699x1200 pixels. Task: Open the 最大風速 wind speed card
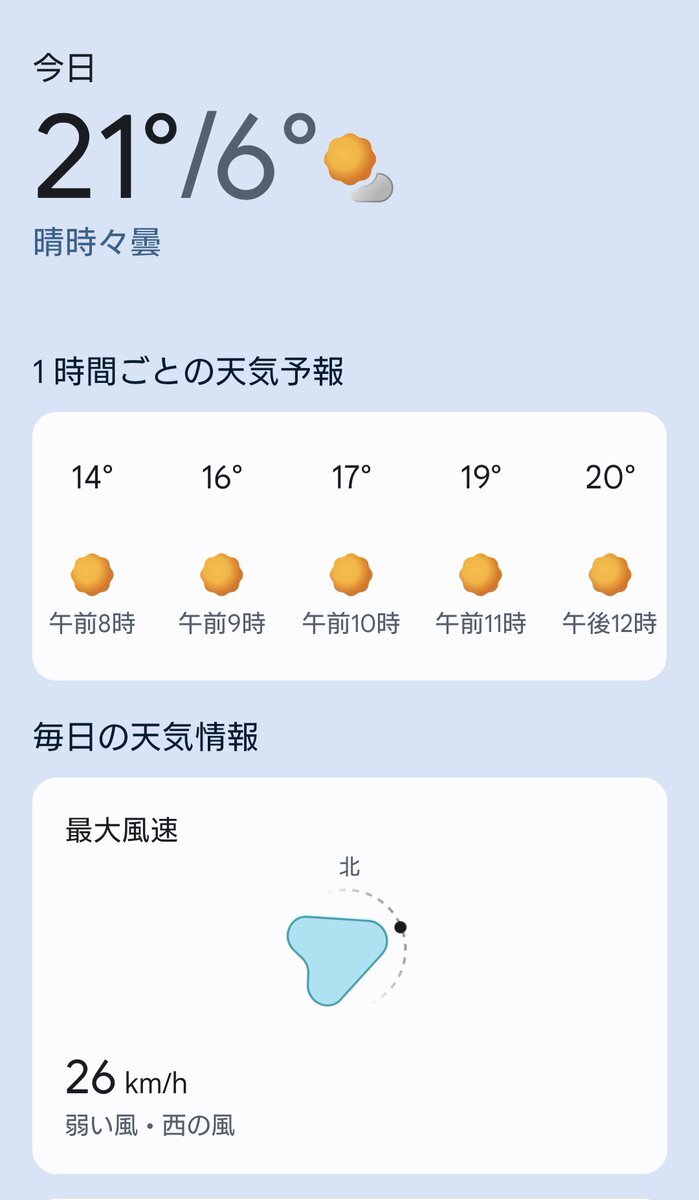pos(349,976)
